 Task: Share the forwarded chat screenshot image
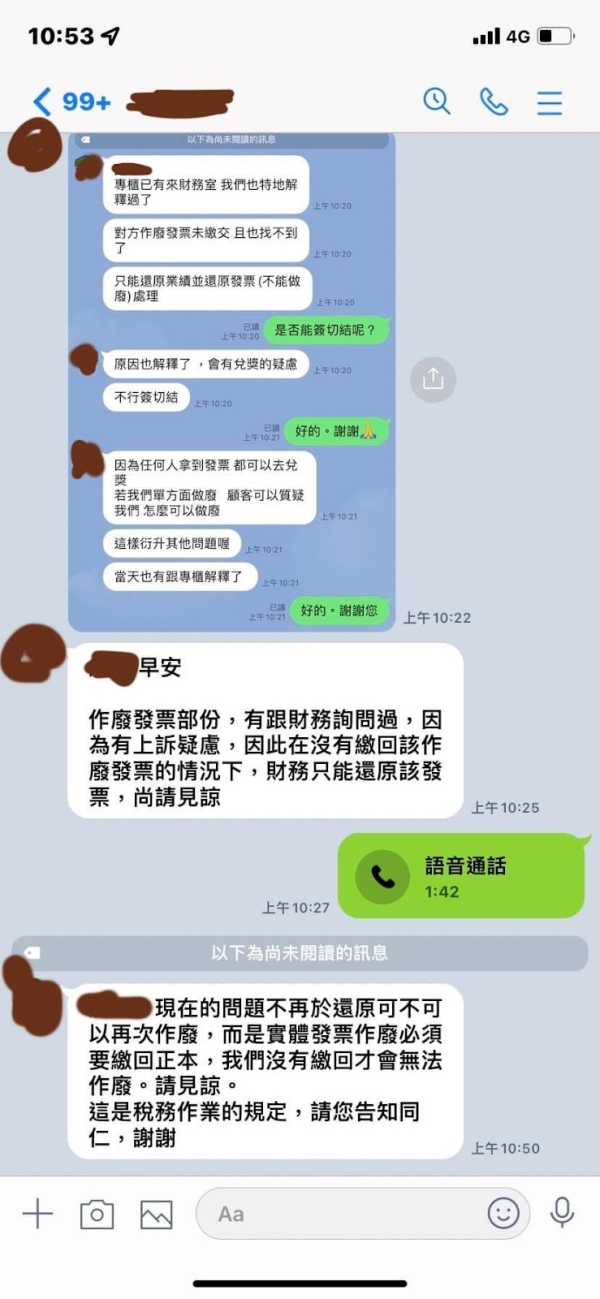pyautogui.click(x=433, y=379)
